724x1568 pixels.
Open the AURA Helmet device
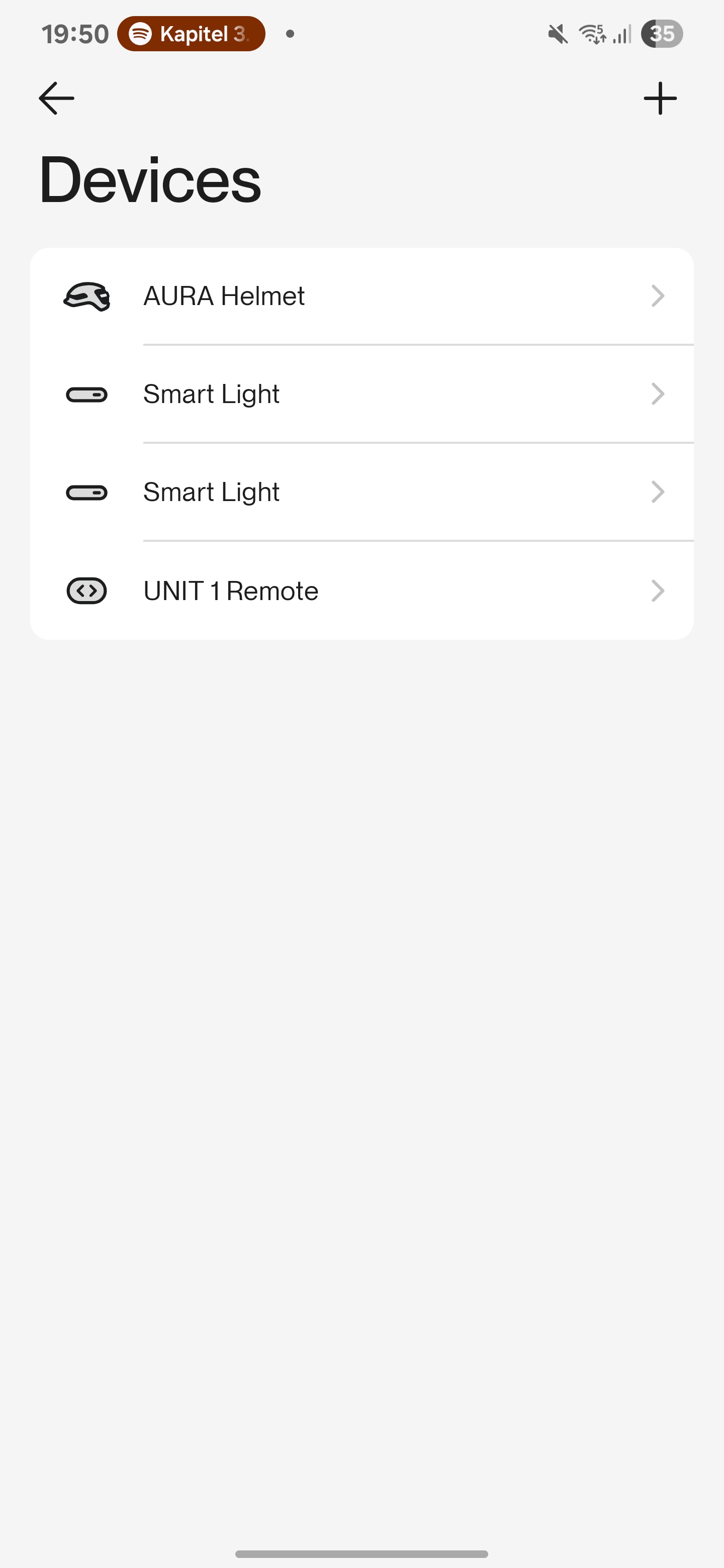point(361,297)
